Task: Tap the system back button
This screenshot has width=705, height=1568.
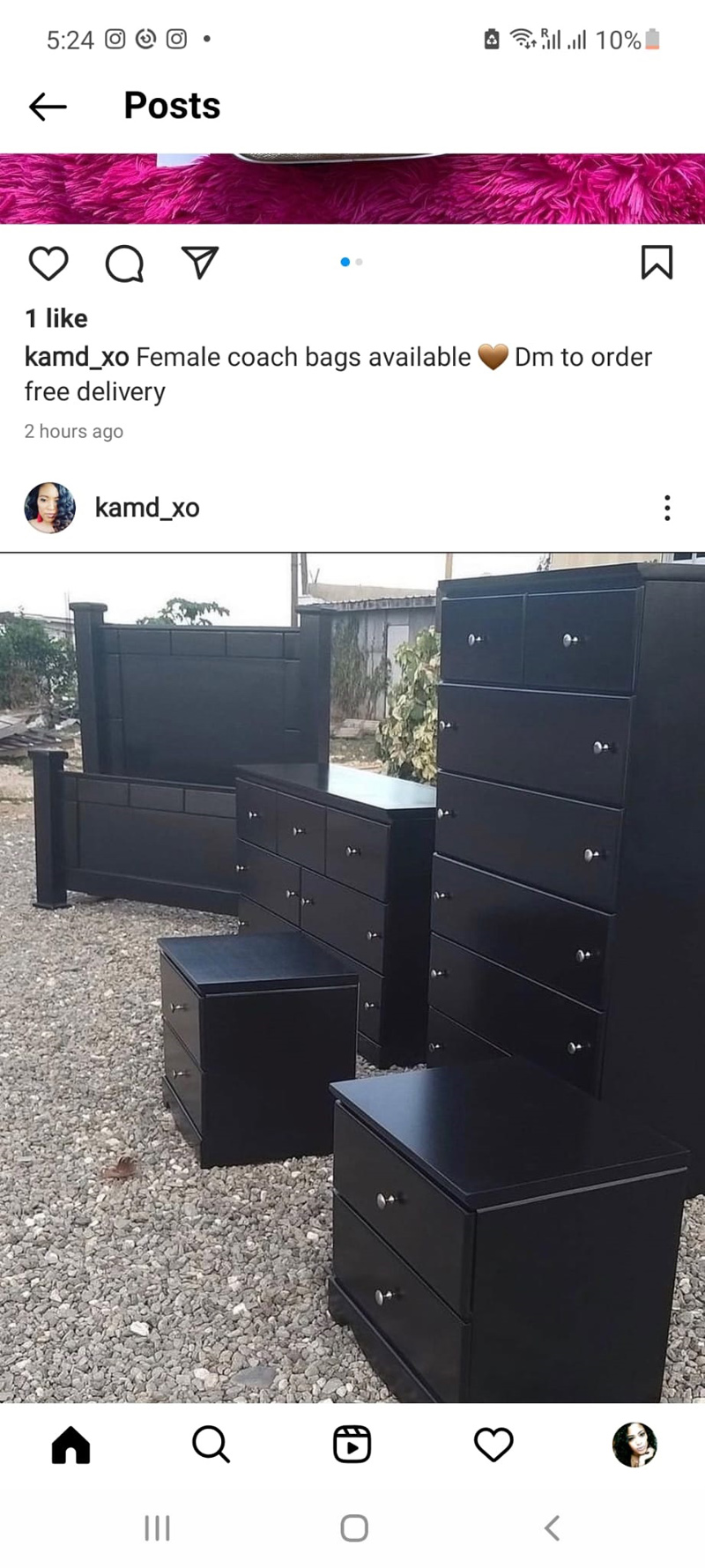Action: [553, 1527]
